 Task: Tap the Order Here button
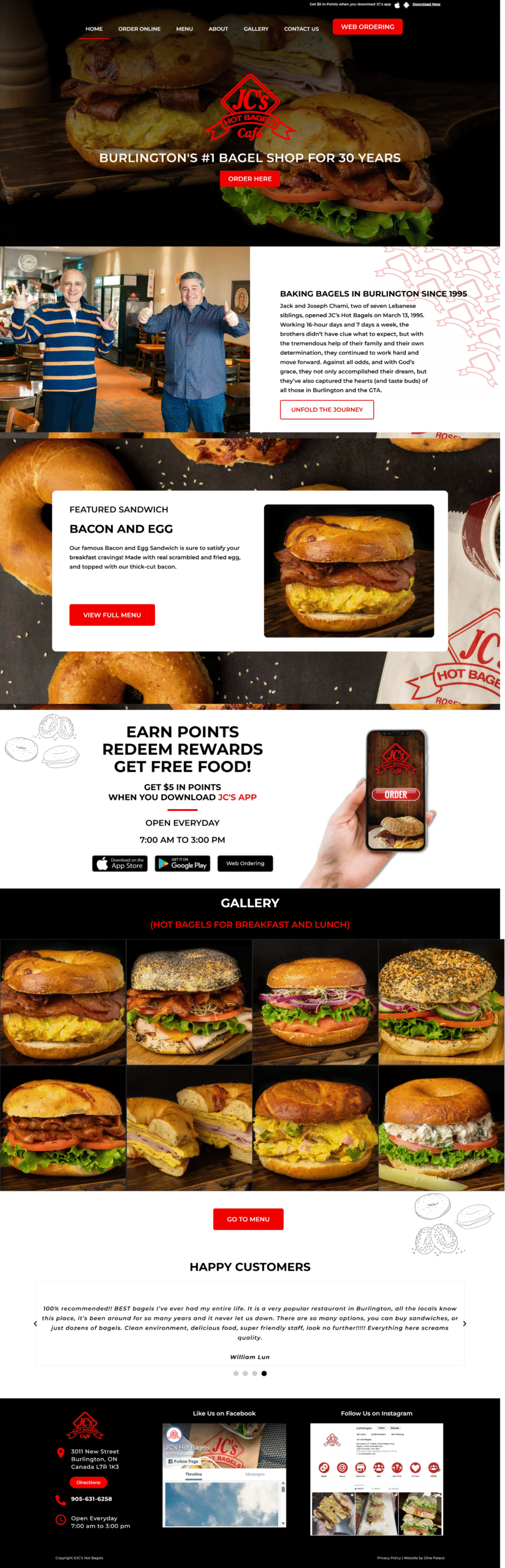[x=249, y=179]
